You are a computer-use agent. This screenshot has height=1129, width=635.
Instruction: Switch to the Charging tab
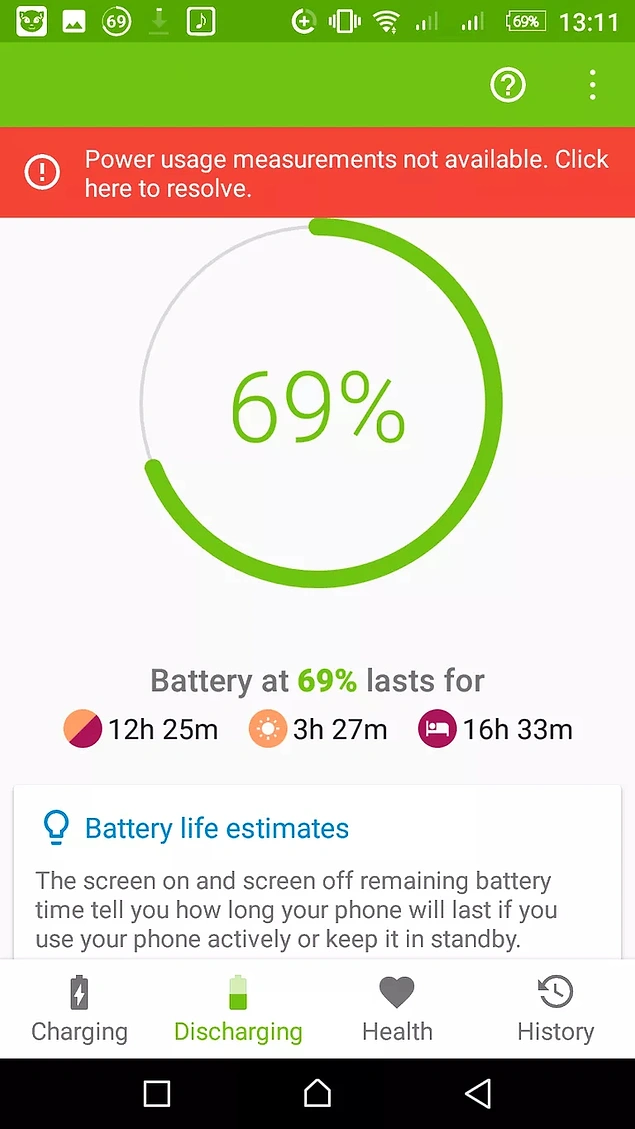79,1009
